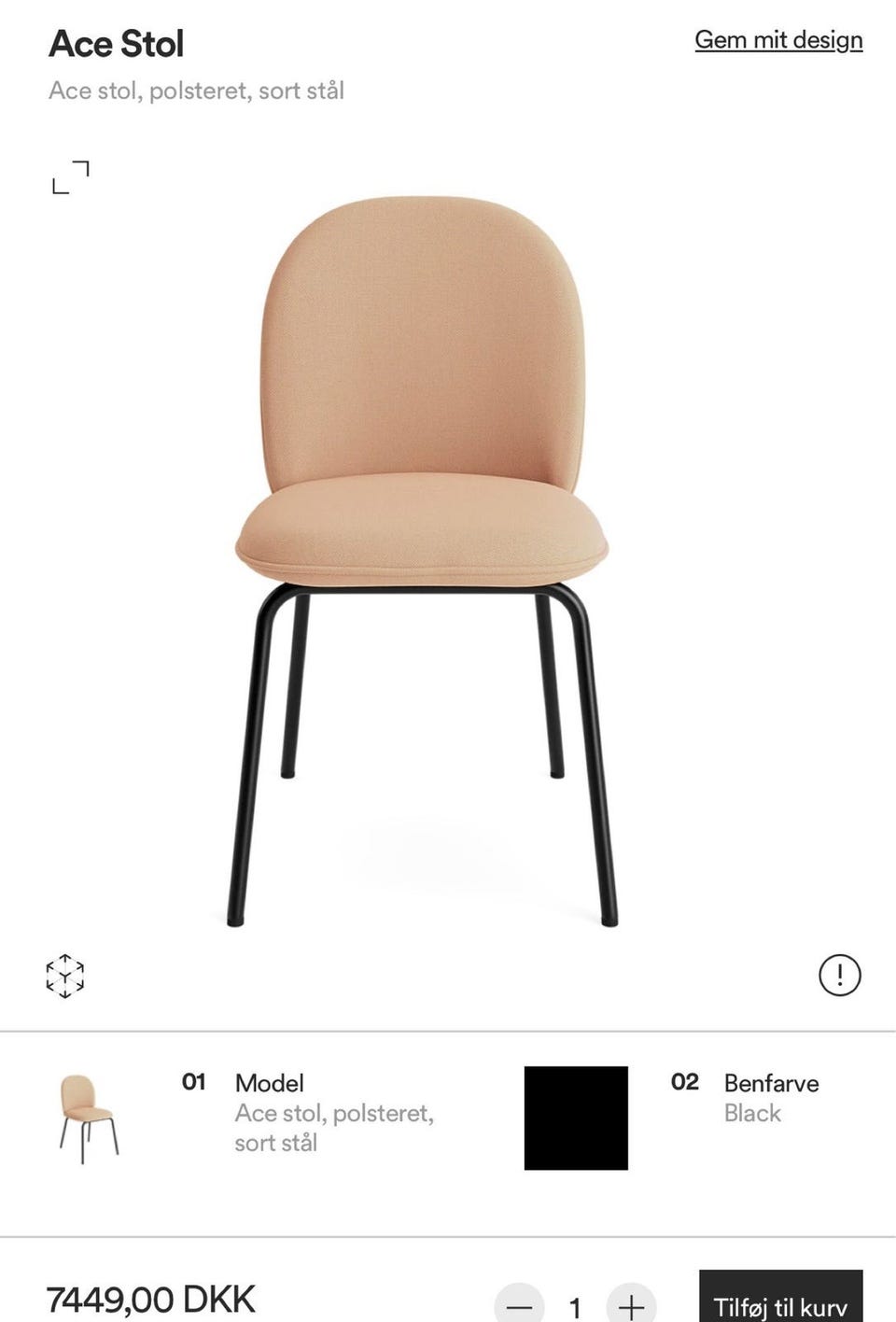Image resolution: width=896 pixels, height=1322 pixels.
Task: Click the 7449,00 DKK price
Action: (151, 1298)
